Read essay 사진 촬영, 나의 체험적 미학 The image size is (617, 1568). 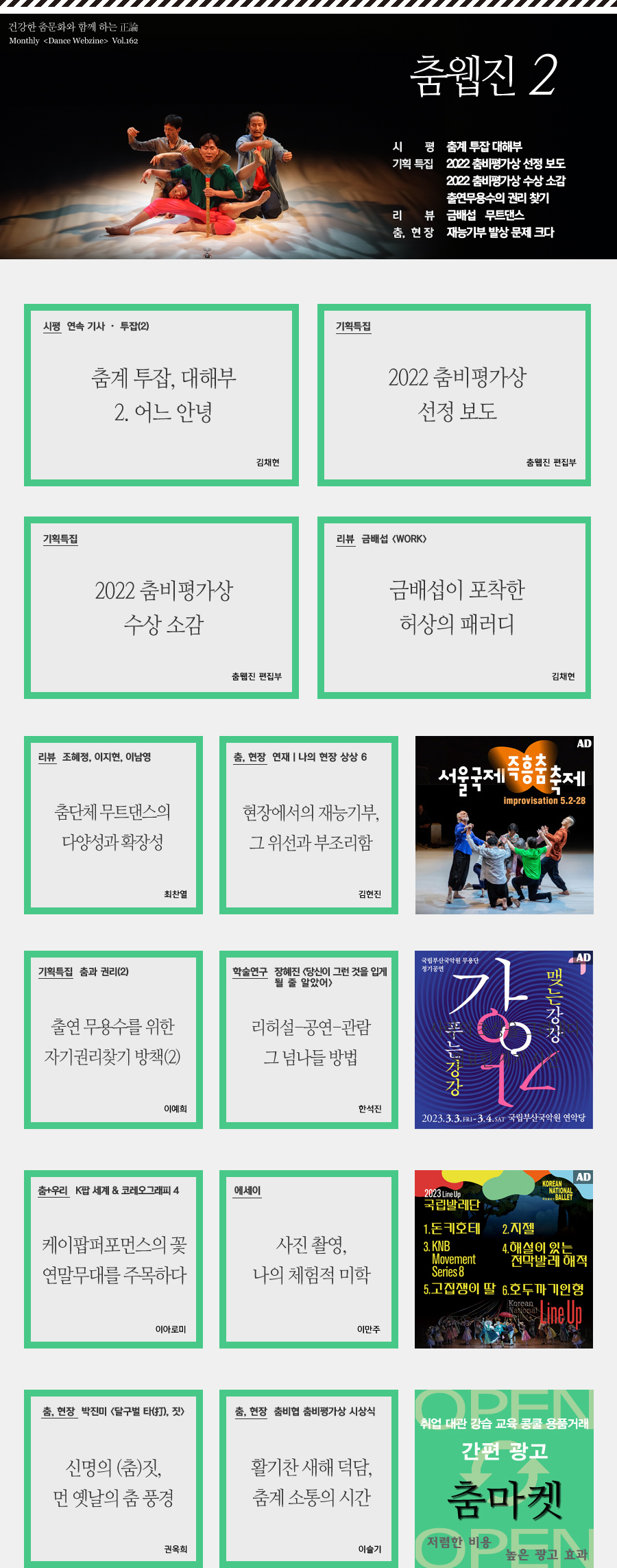[x=309, y=1259]
